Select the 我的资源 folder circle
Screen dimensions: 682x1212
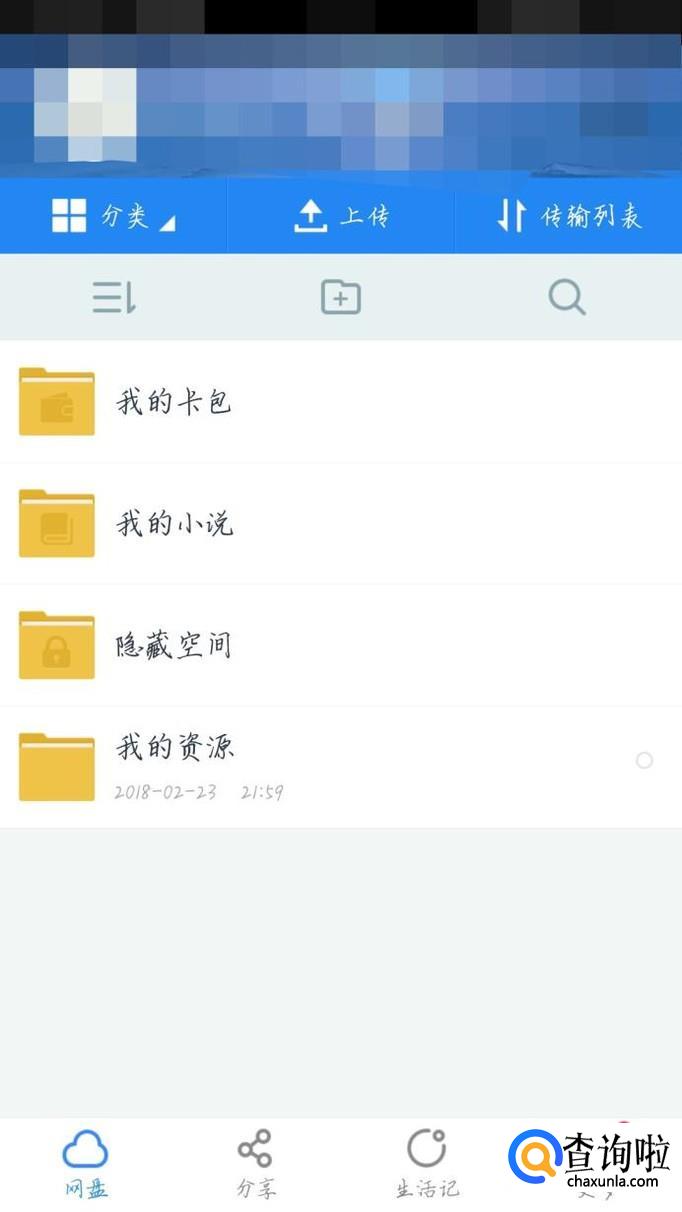(644, 761)
